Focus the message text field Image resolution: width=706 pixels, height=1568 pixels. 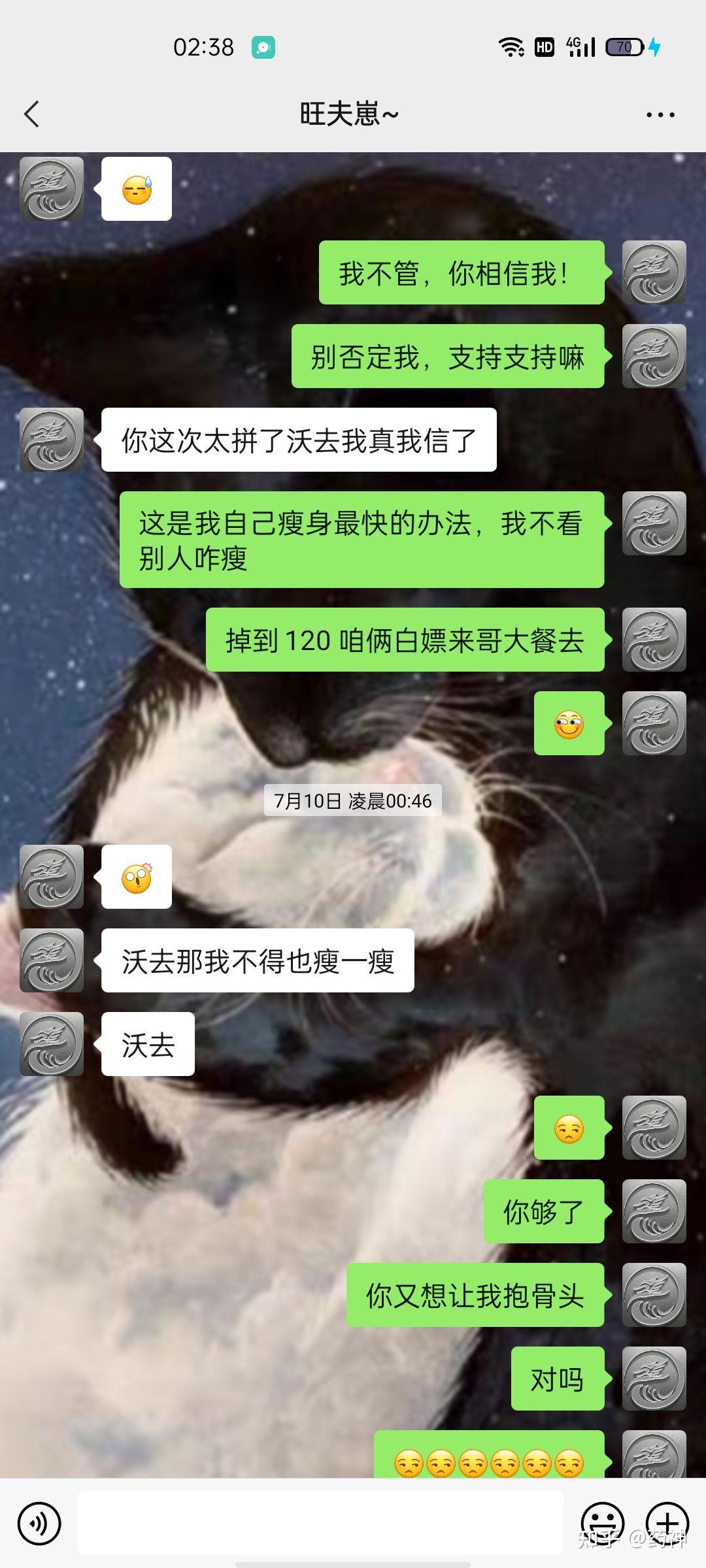[x=320, y=1523]
